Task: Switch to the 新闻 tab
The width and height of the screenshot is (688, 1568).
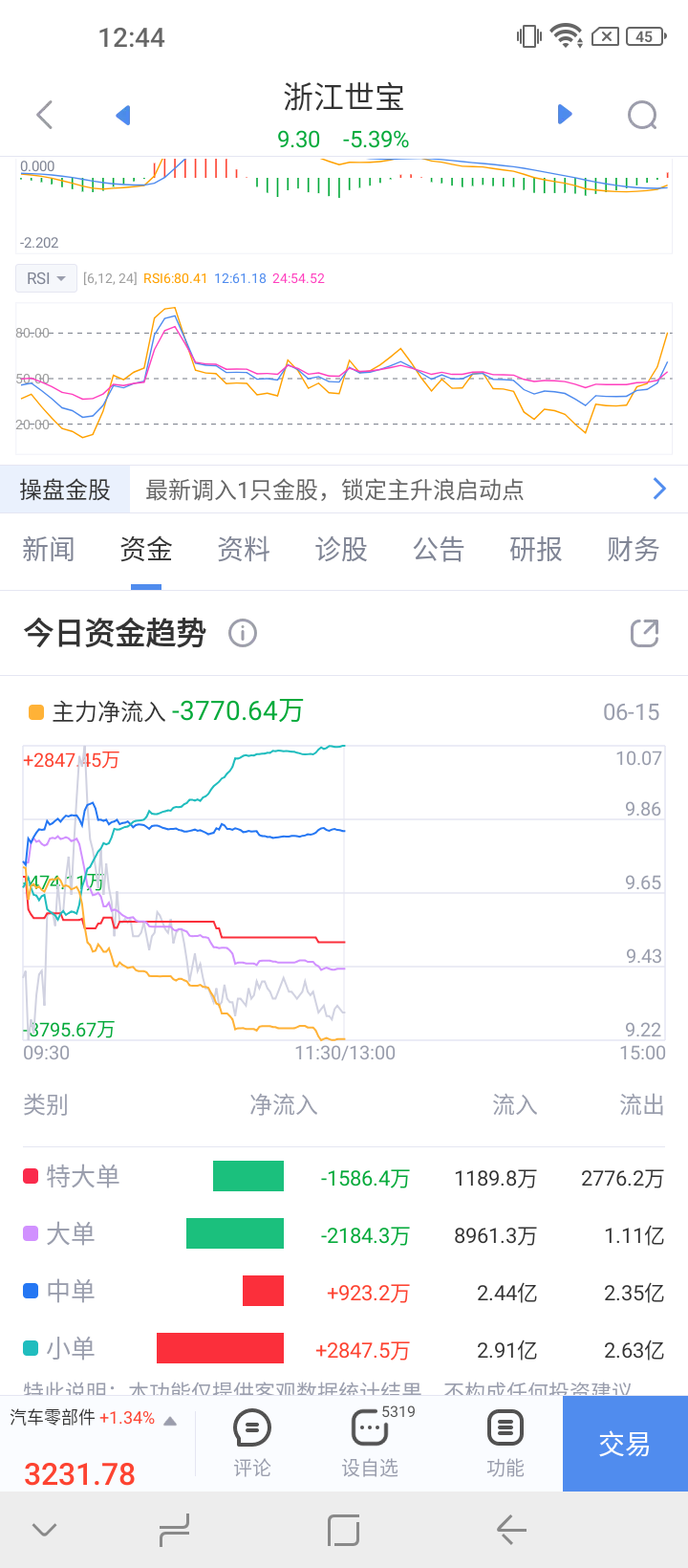Action: [49, 550]
